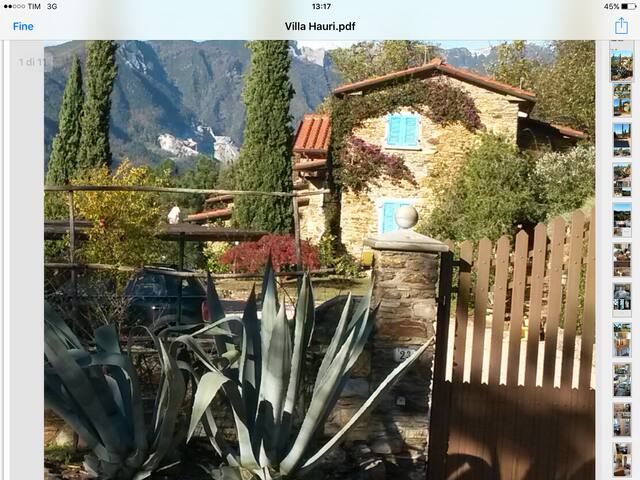Jump to page 6 thumbnail in sidebar

(x=622, y=260)
